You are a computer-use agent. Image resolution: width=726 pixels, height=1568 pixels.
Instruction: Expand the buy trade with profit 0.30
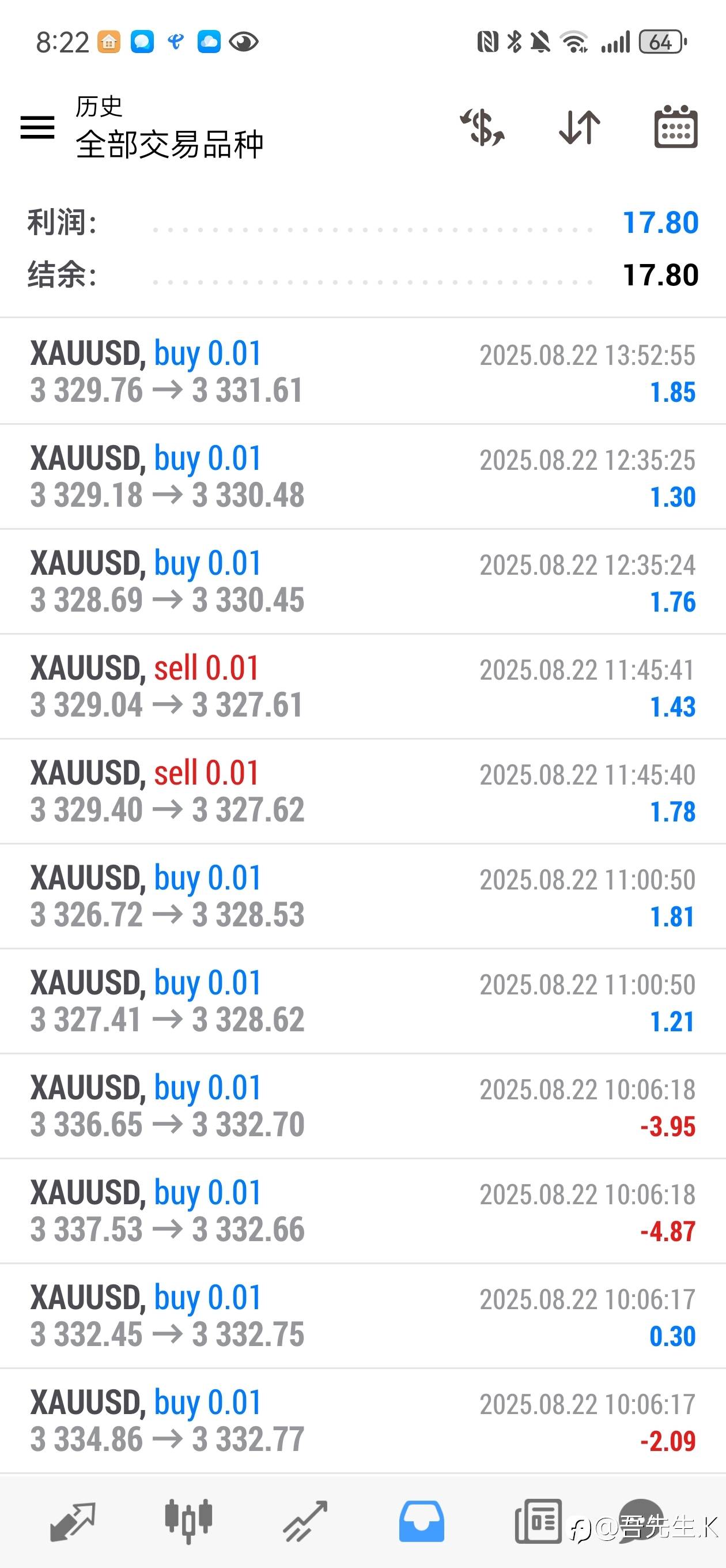click(x=362, y=1316)
